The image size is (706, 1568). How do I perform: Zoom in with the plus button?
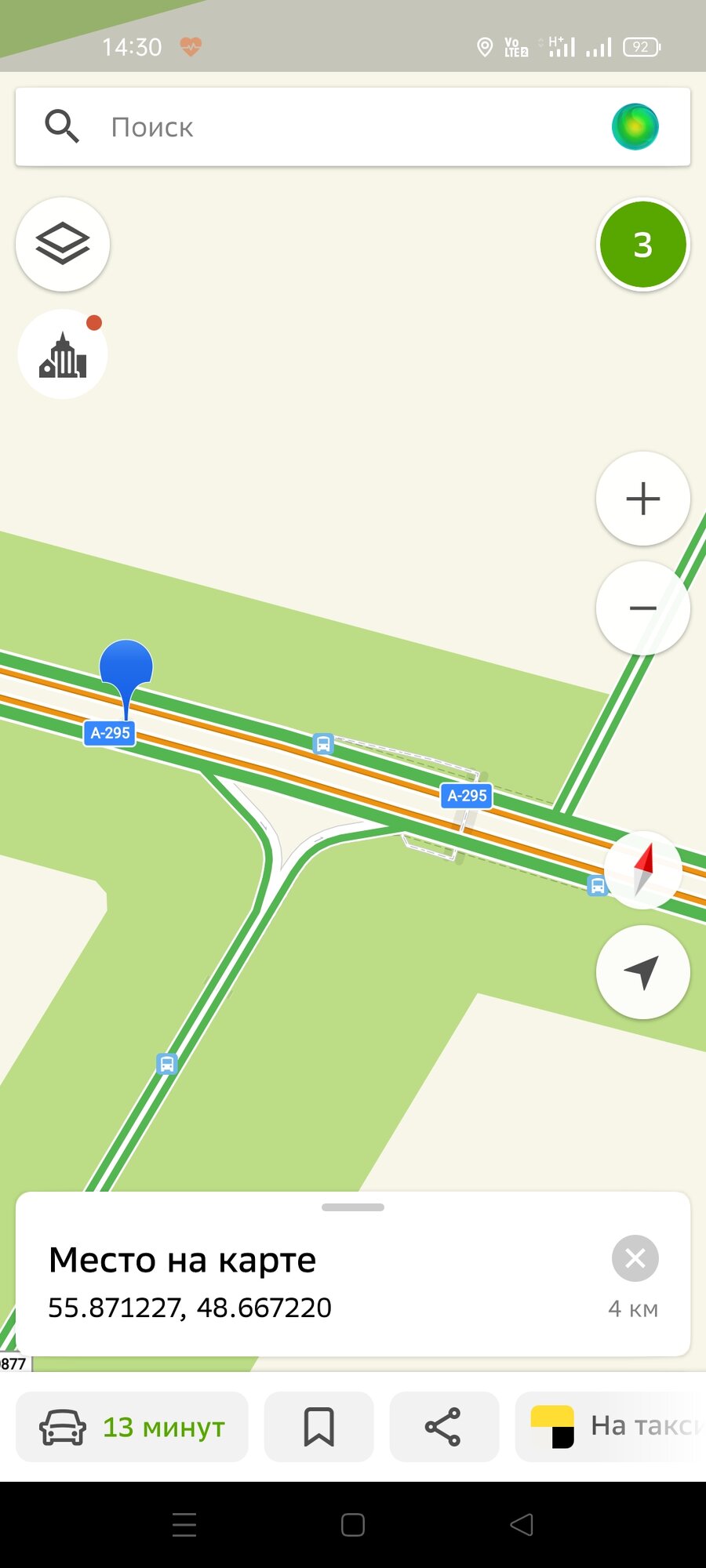coord(643,499)
